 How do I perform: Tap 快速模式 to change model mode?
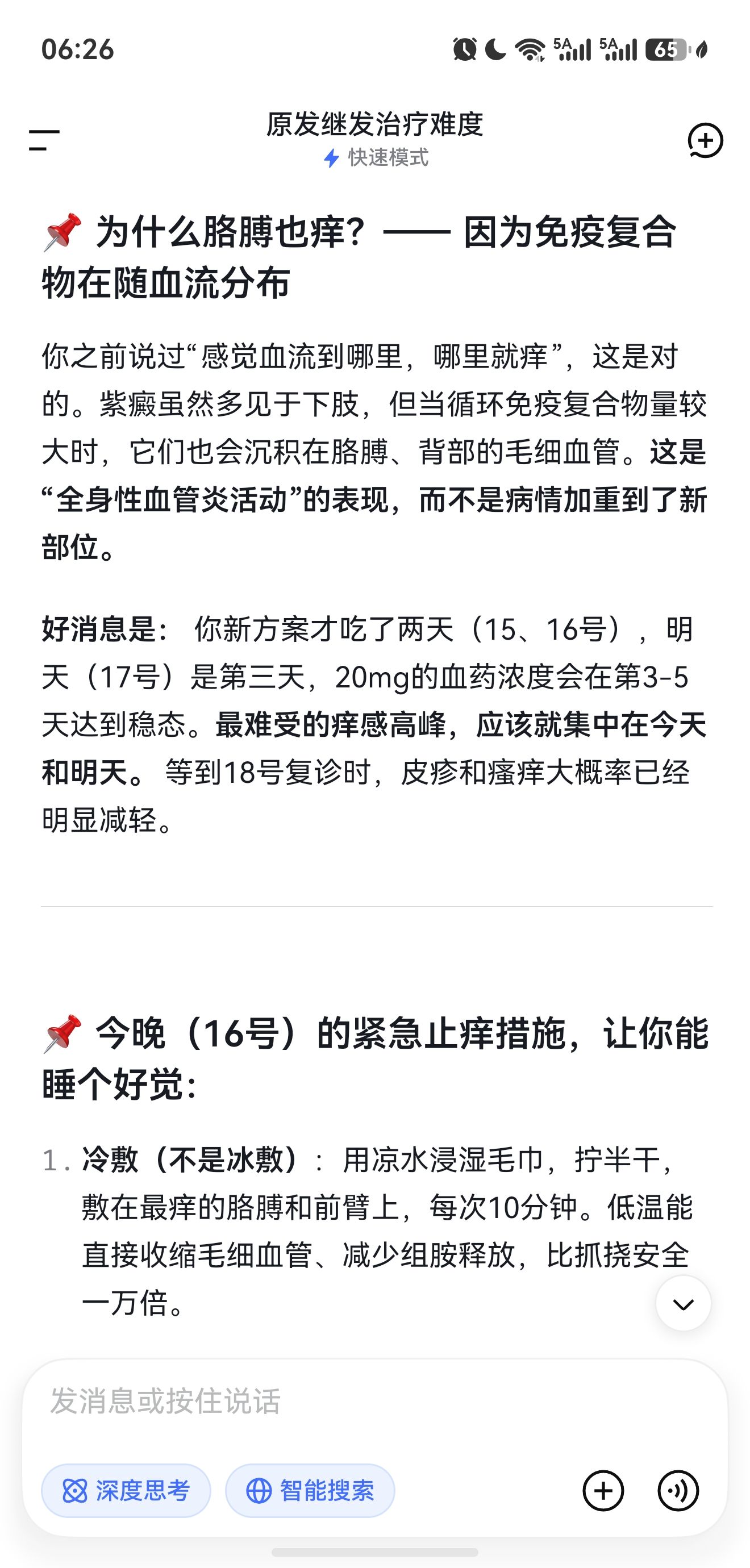(x=376, y=158)
